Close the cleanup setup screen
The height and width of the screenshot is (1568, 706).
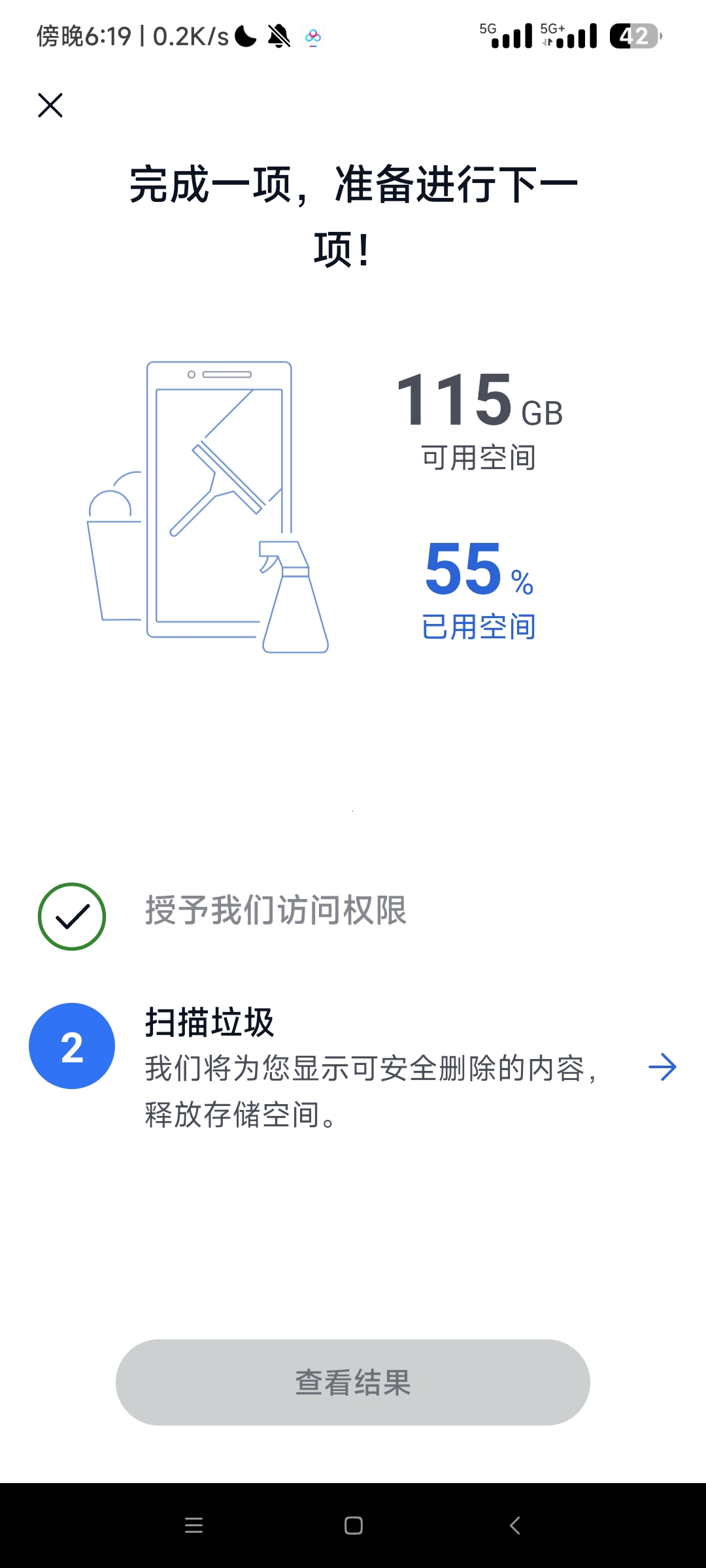click(x=50, y=105)
